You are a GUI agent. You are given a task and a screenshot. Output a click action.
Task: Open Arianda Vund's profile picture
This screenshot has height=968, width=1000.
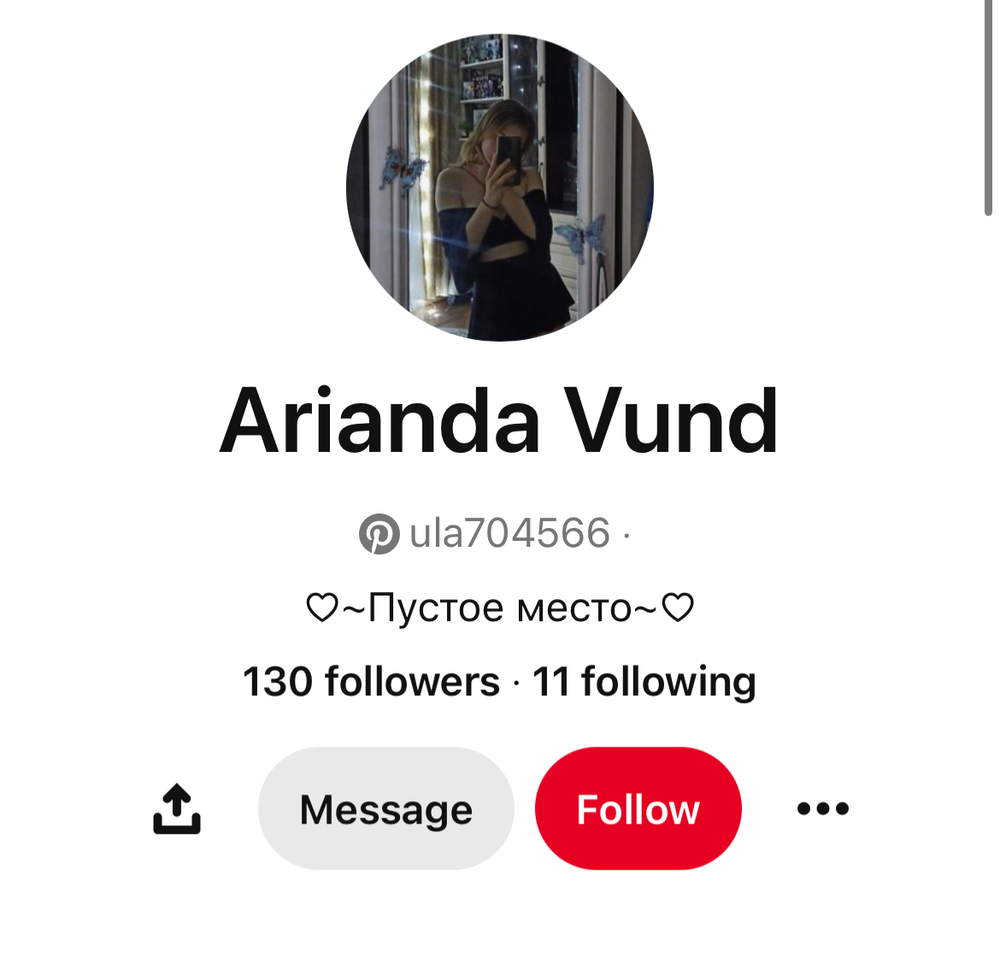pos(500,188)
